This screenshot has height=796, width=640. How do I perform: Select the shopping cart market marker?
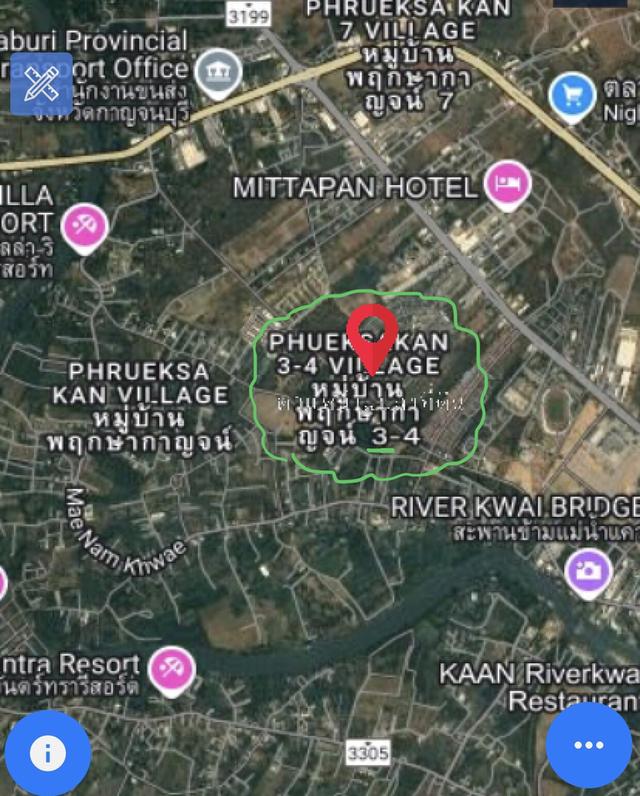point(572,97)
